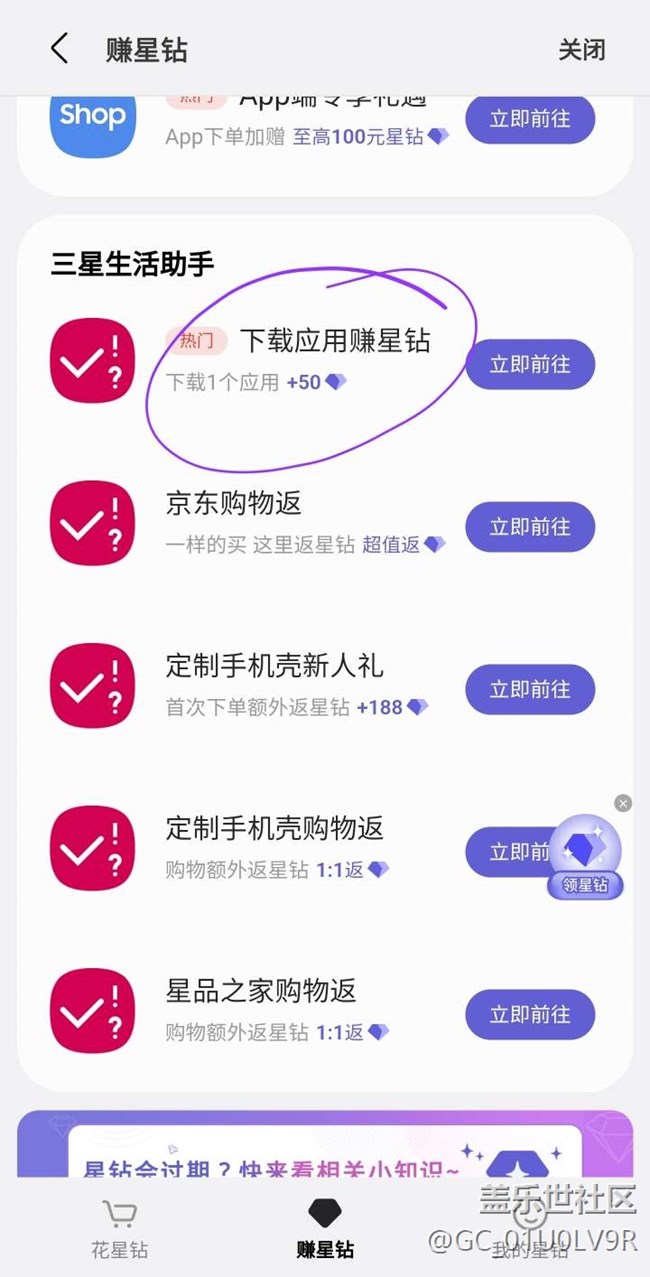This screenshot has height=1277, width=650.
Task: Tap 立即前往 for the Shop App offer
Action: [530, 120]
